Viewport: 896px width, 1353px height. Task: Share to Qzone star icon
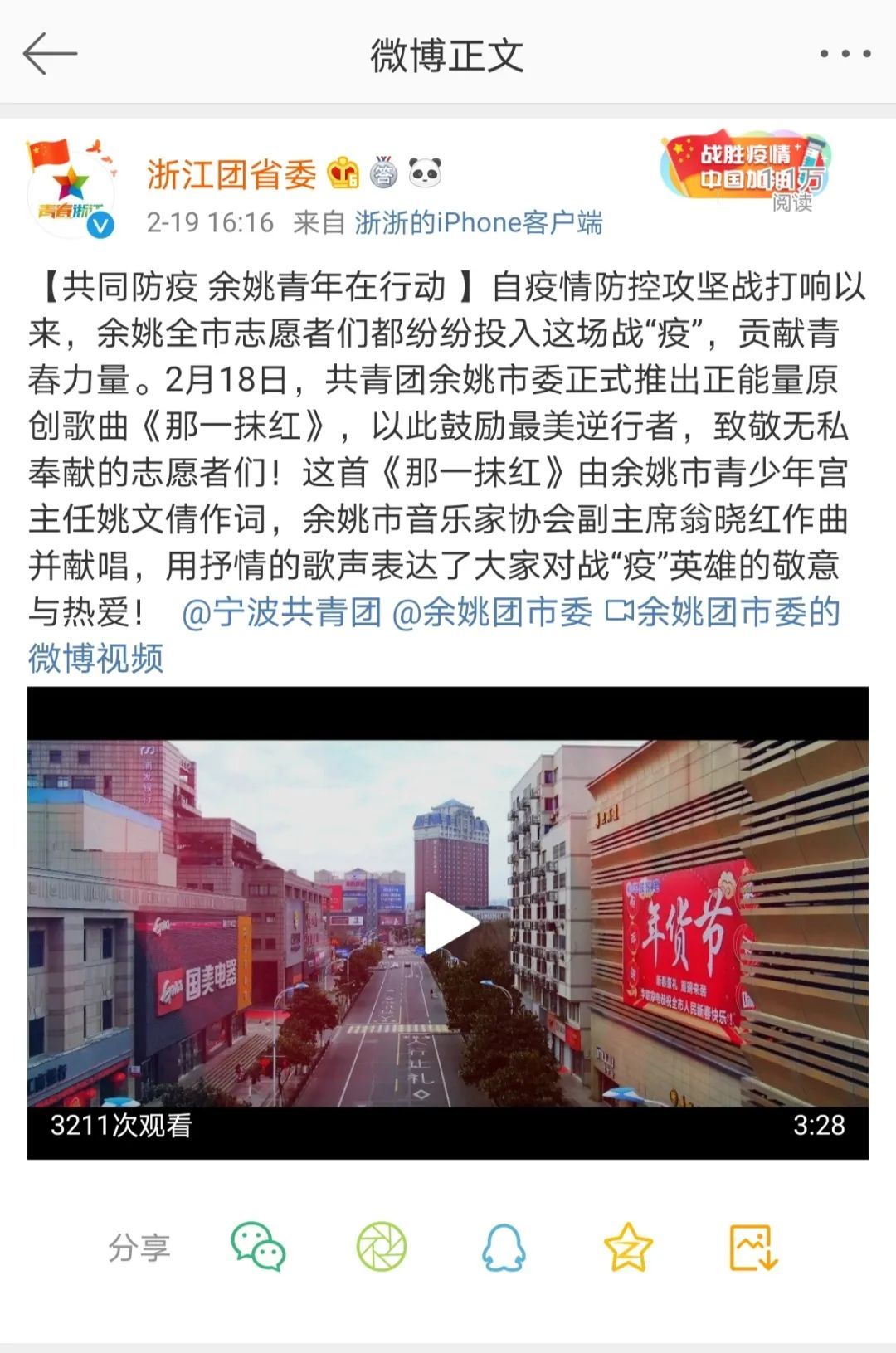(628, 1247)
